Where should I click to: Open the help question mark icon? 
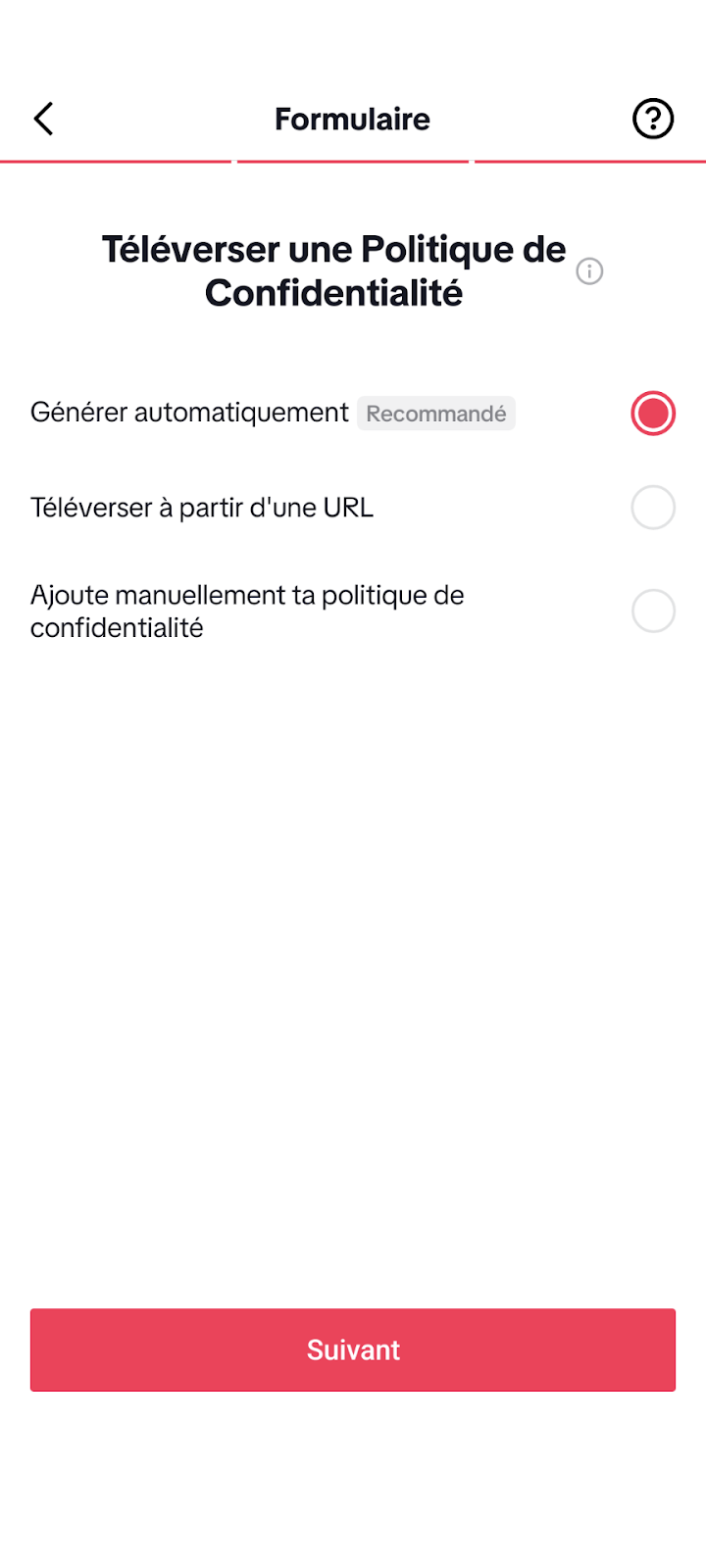click(x=653, y=119)
